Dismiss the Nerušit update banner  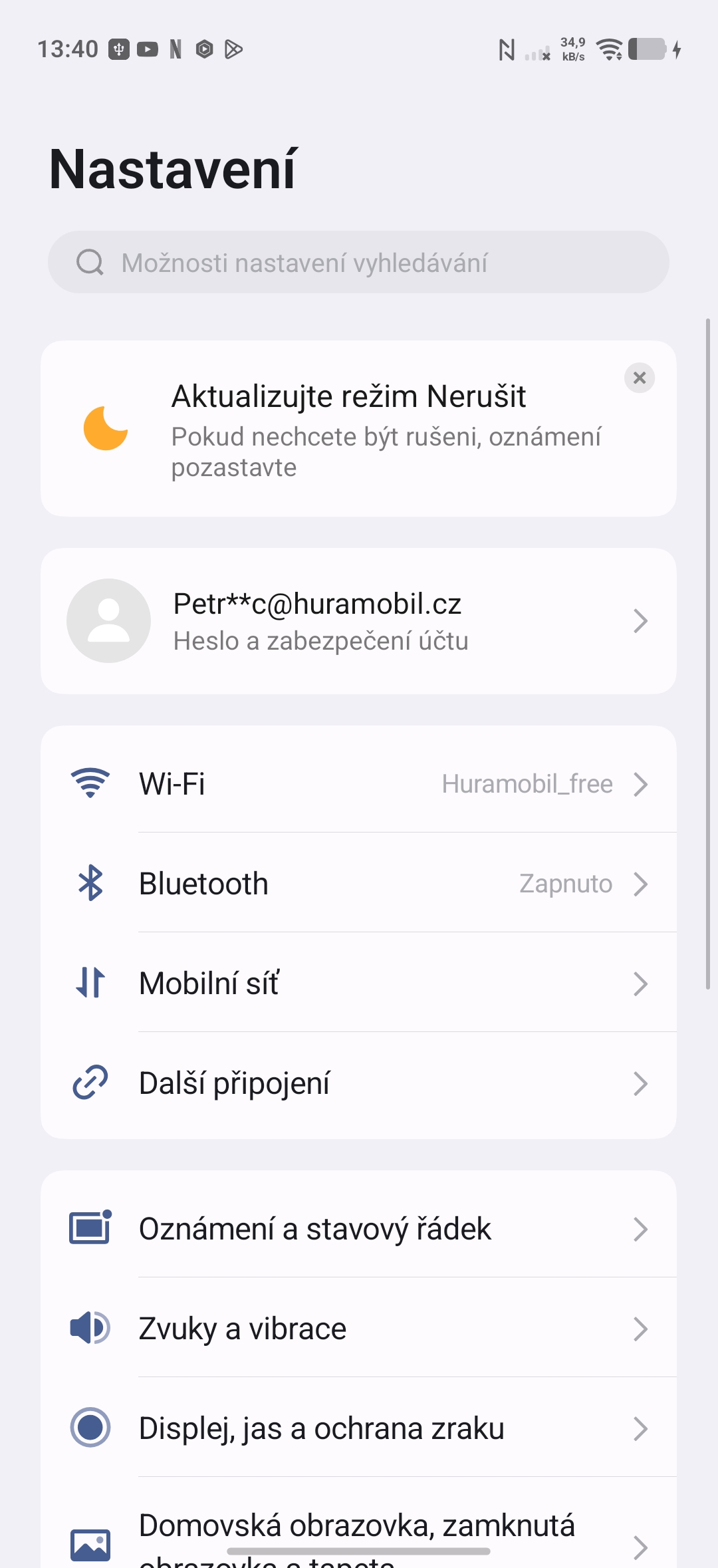click(640, 378)
